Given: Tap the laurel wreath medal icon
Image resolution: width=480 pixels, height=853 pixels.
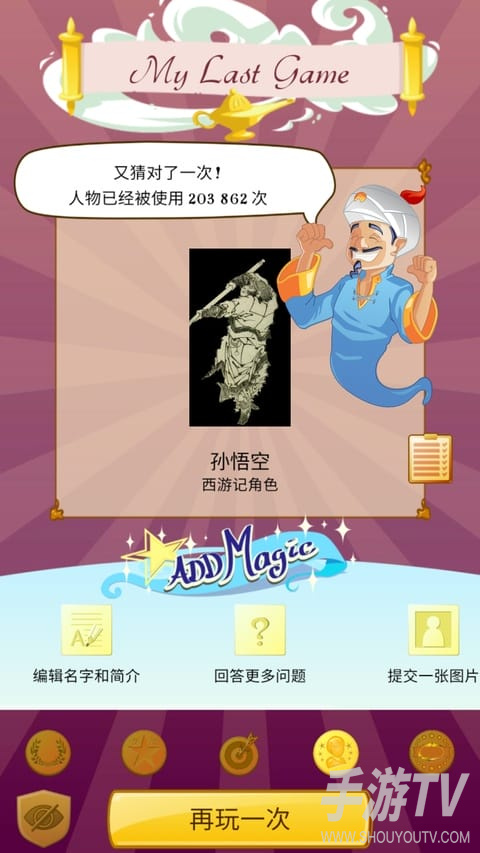Looking at the screenshot, I should [x=48, y=752].
